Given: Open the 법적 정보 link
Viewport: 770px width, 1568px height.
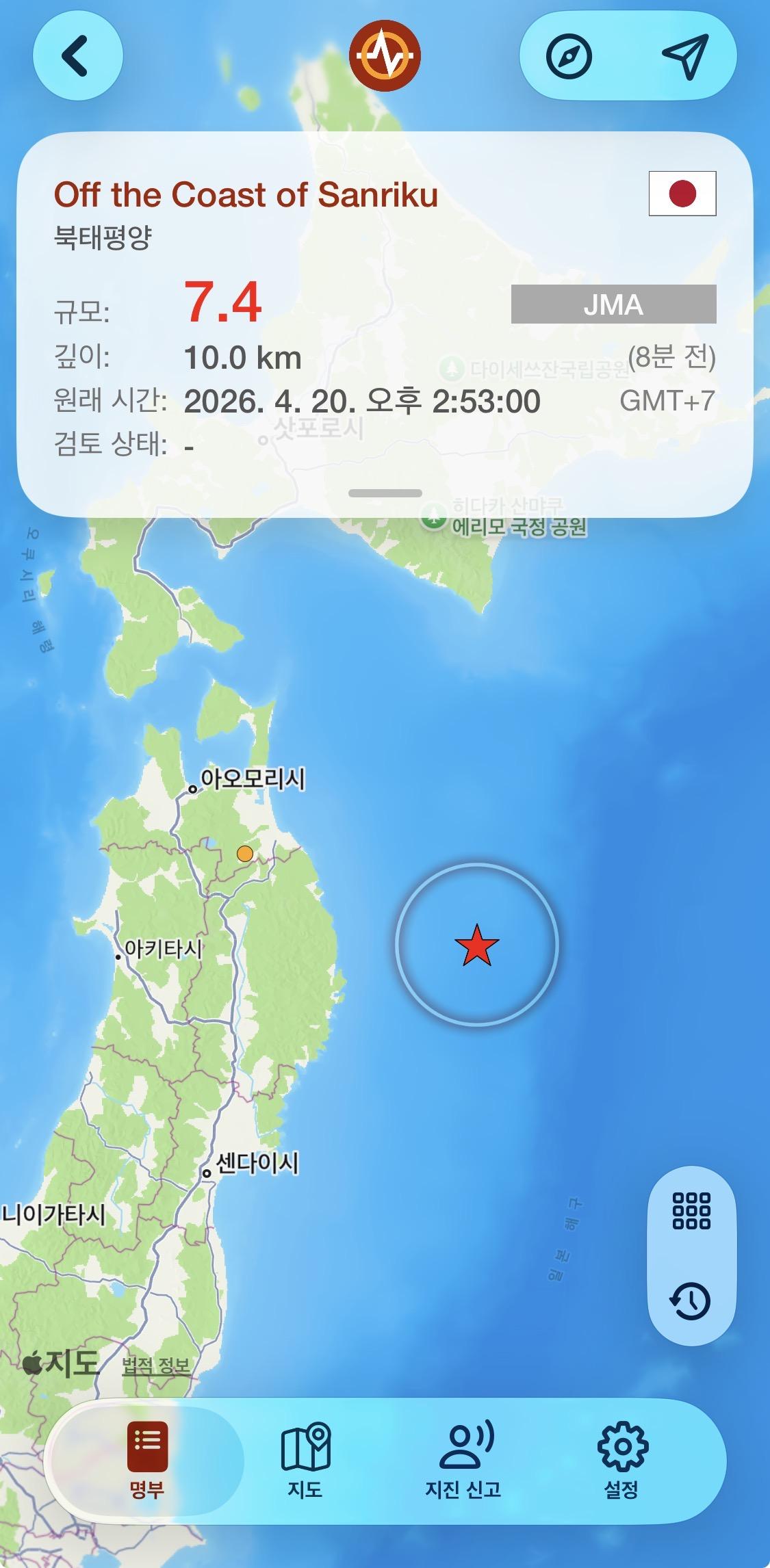Looking at the screenshot, I should pyautogui.click(x=155, y=1366).
